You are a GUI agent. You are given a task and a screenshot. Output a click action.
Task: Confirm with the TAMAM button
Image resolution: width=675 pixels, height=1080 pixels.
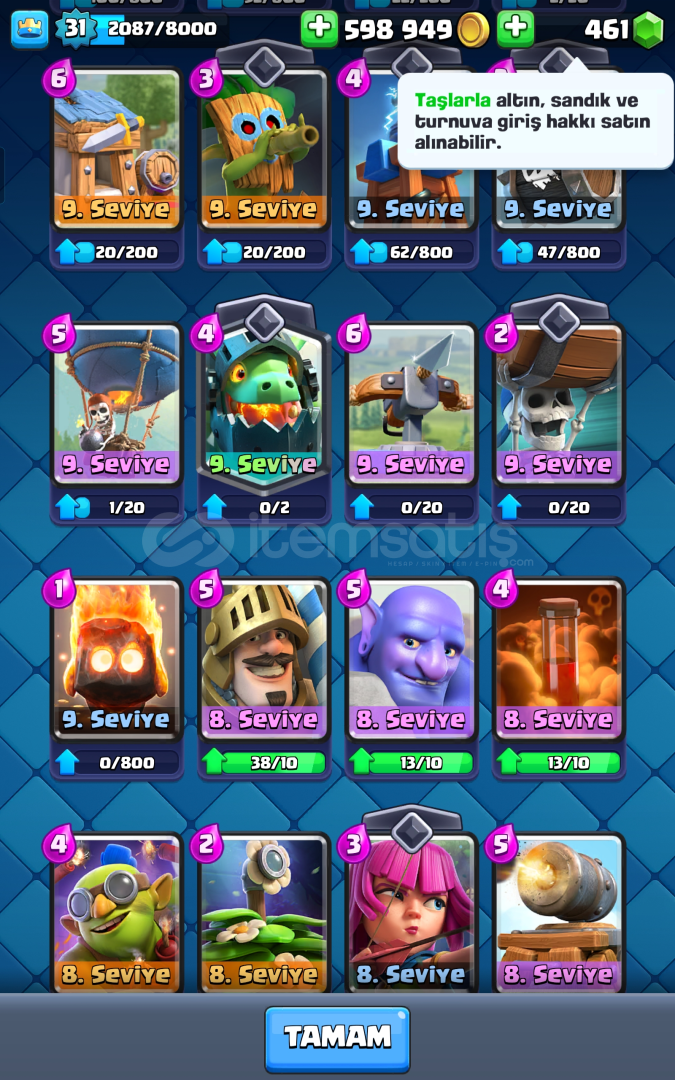[x=337, y=1038]
